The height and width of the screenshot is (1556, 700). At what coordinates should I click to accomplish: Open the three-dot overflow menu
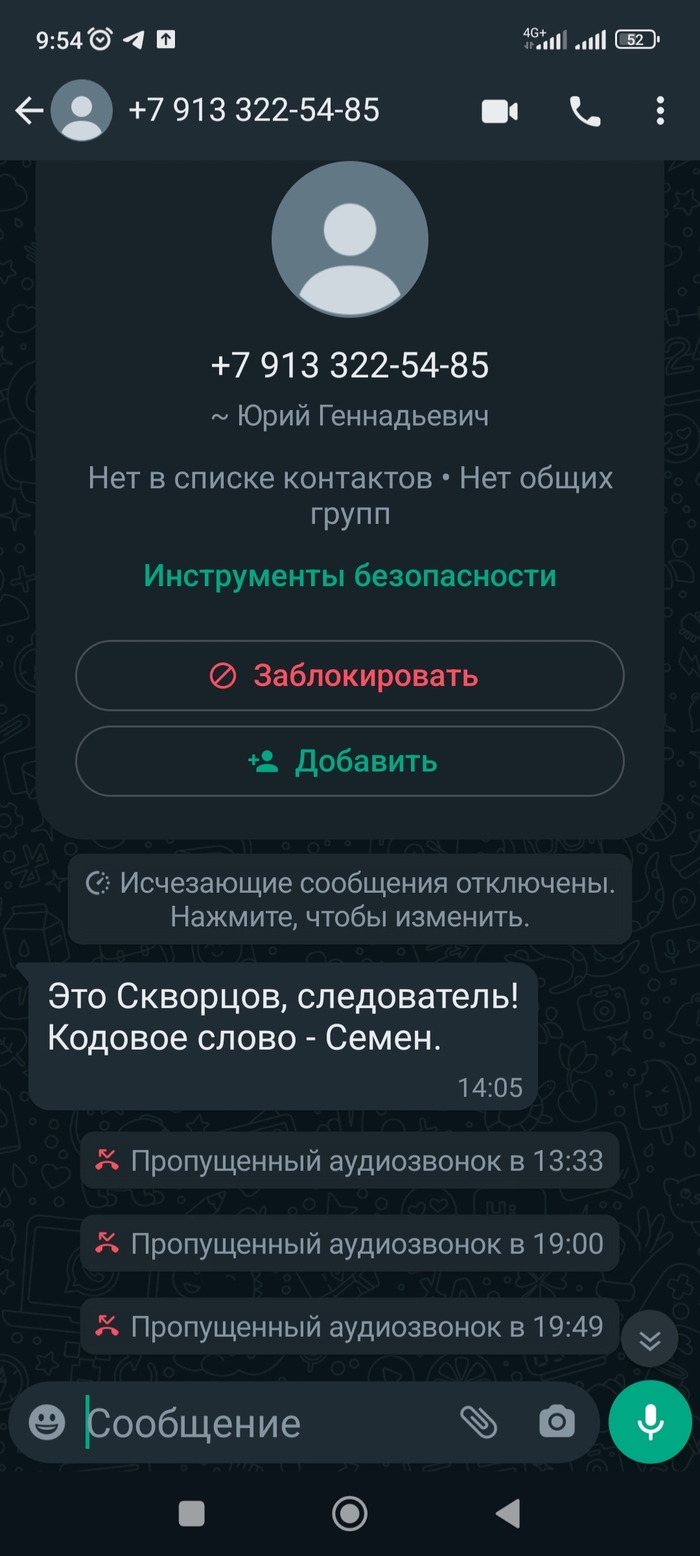(x=660, y=111)
